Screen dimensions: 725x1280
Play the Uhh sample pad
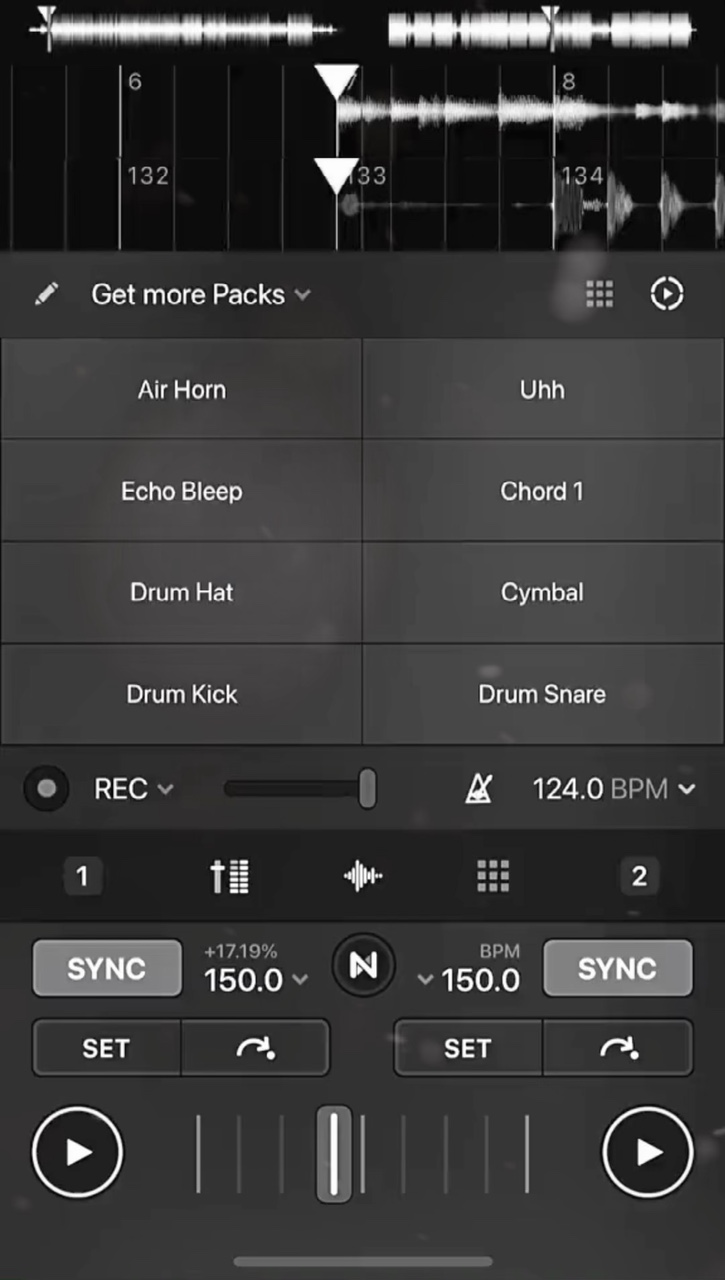(543, 389)
